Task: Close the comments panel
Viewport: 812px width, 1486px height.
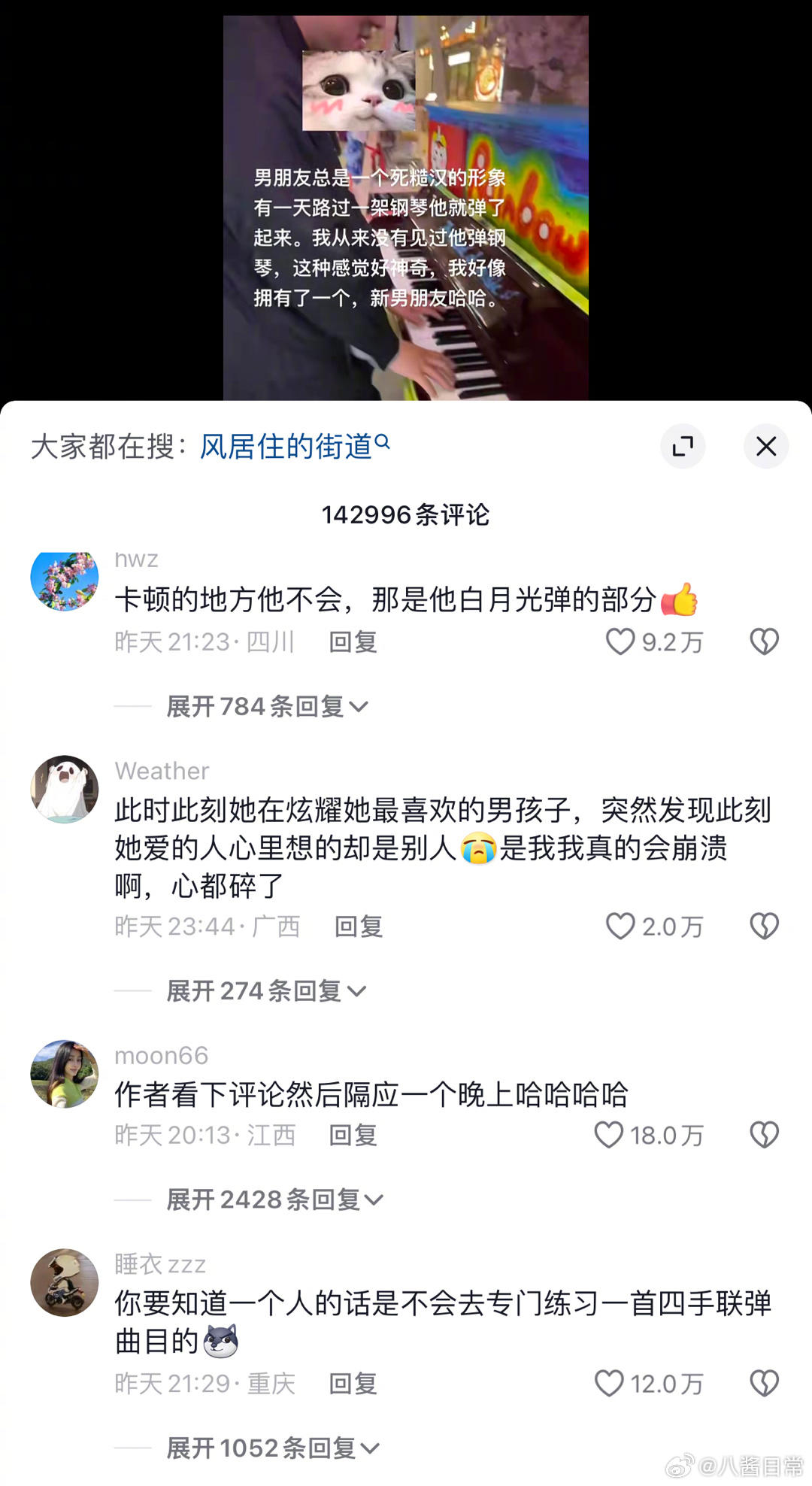Action: 765,447
